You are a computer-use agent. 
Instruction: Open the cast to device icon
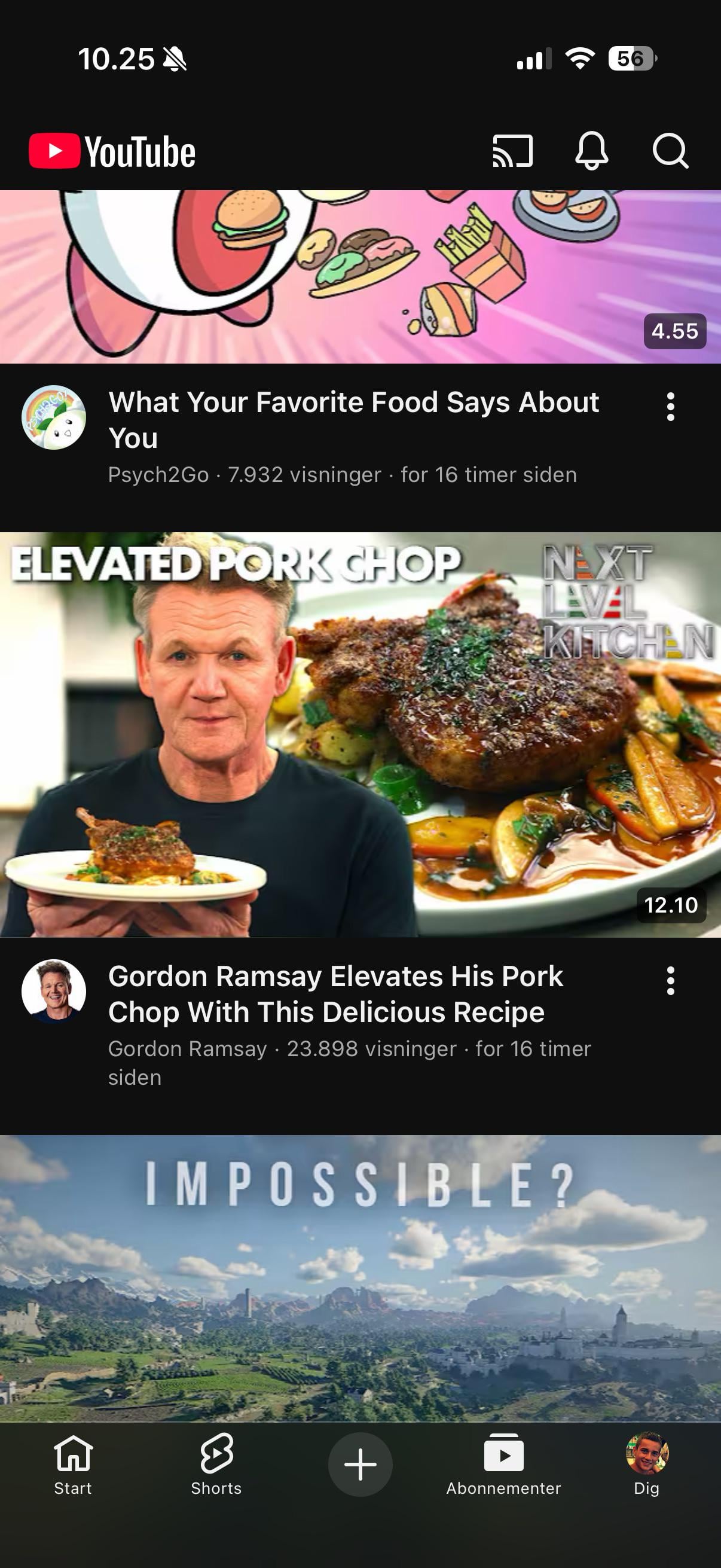[x=512, y=150]
